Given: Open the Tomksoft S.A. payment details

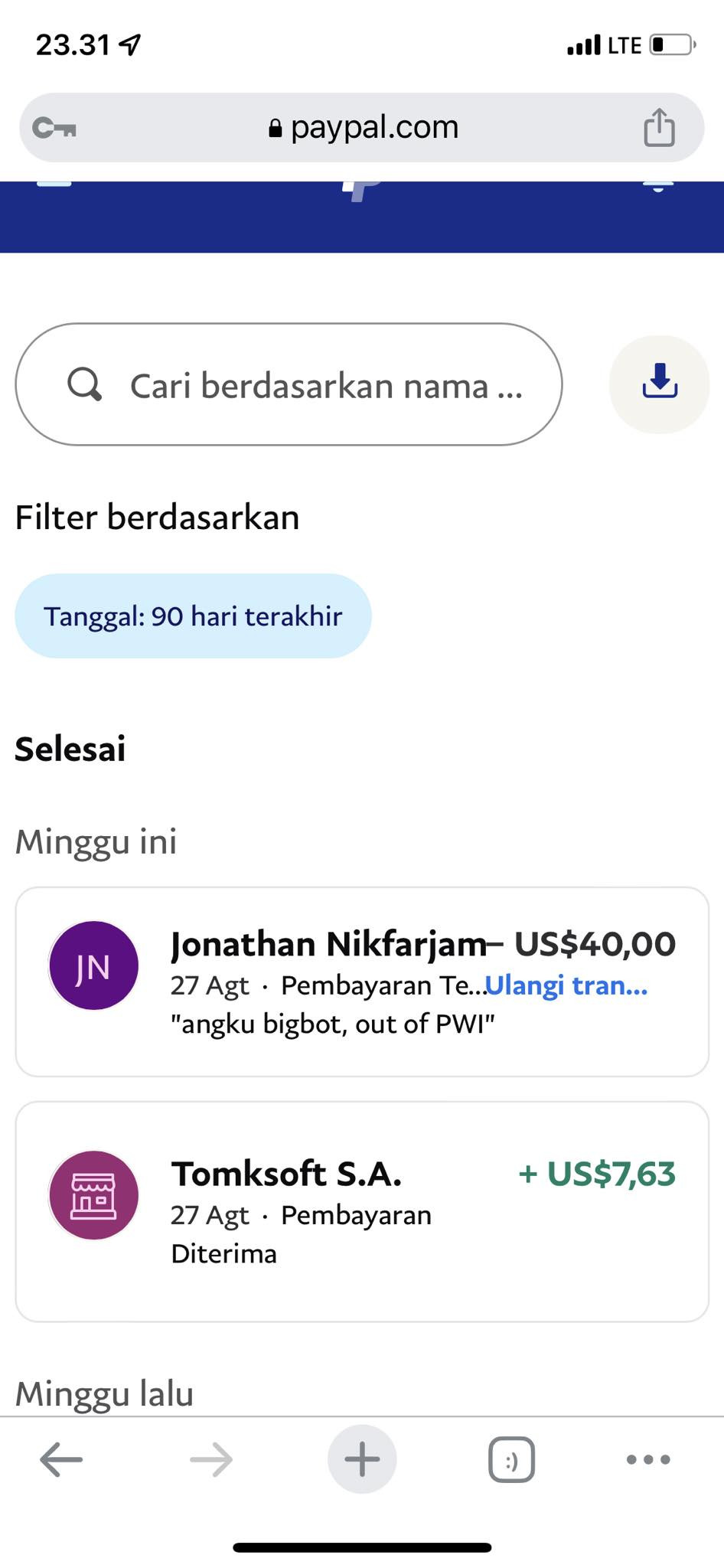Looking at the screenshot, I should click(362, 1211).
